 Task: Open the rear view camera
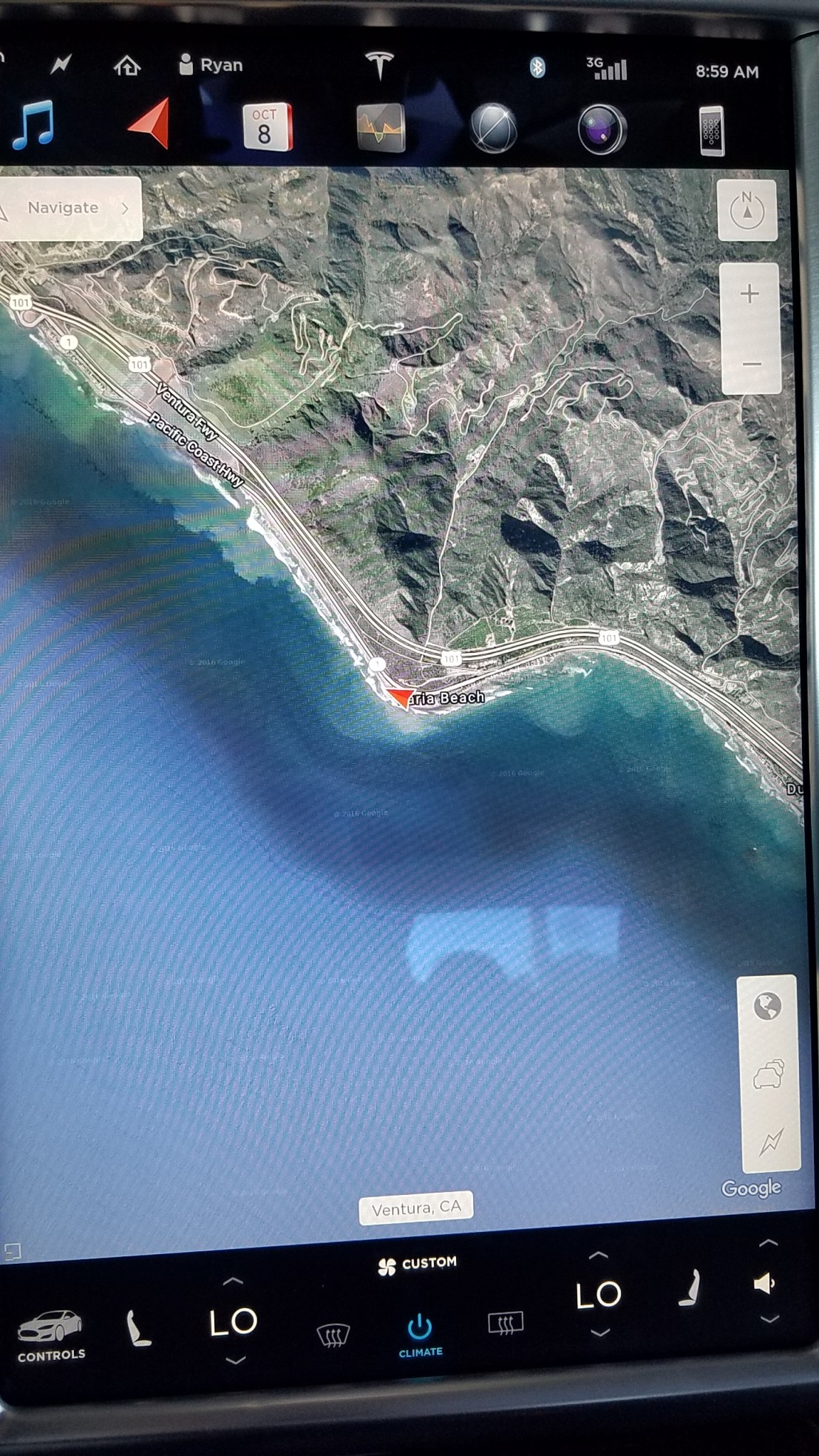pos(602,130)
